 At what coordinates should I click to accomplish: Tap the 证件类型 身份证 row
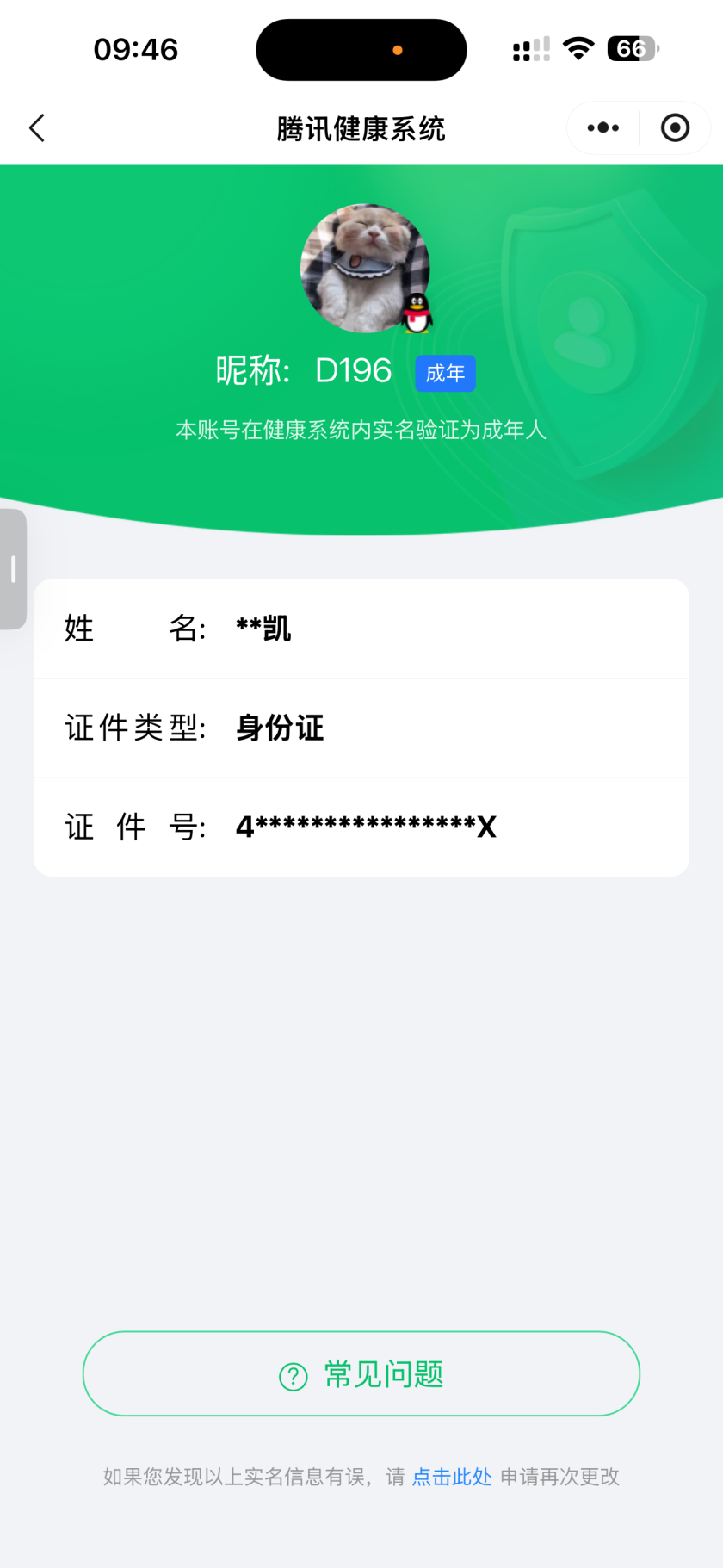pos(361,728)
